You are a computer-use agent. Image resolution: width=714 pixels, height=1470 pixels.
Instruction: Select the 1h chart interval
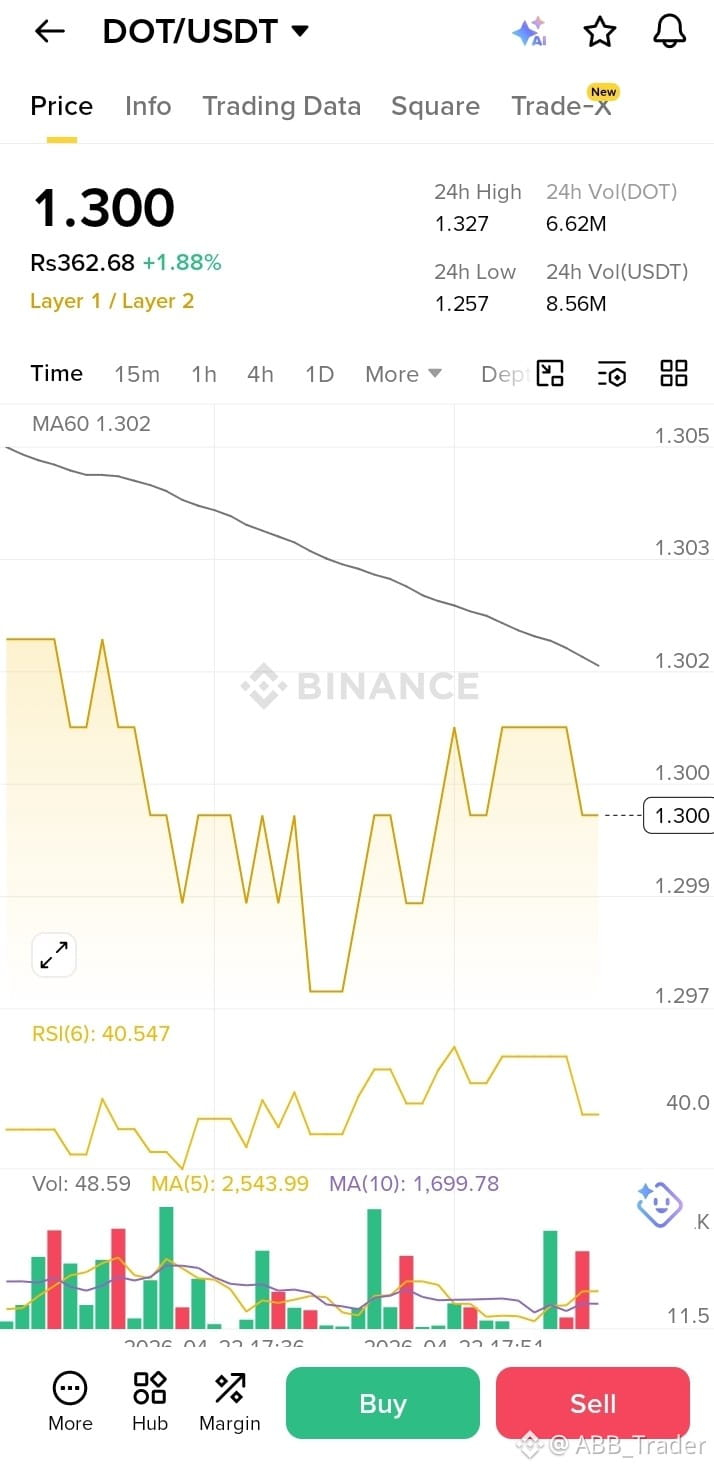pyautogui.click(x=204, y=374)
